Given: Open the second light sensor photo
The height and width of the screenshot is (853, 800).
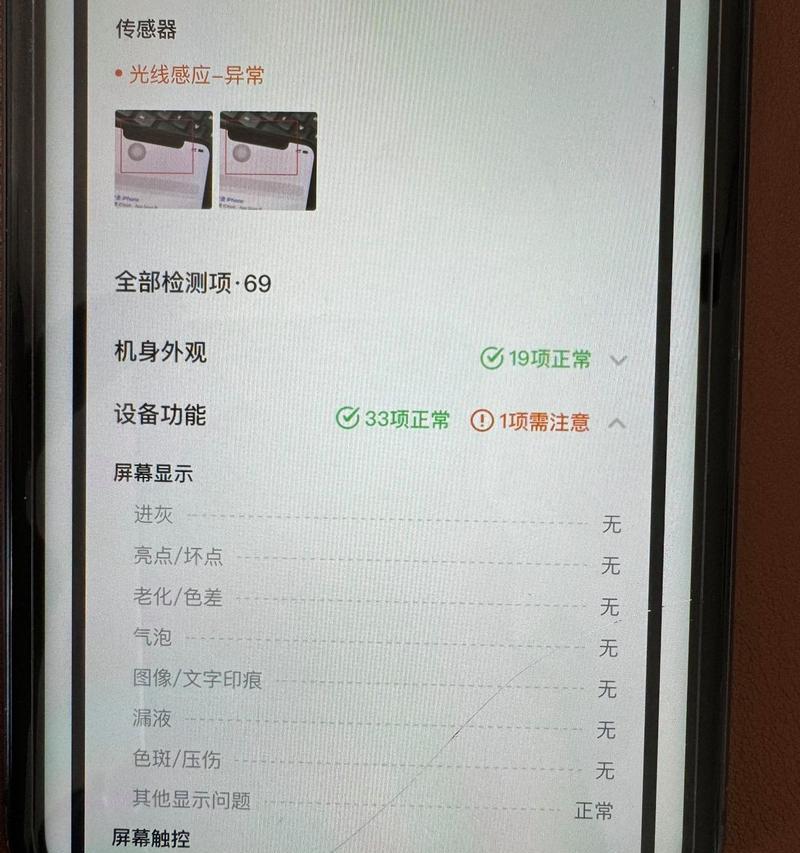Looking at the screenshot, I should 268,160.
